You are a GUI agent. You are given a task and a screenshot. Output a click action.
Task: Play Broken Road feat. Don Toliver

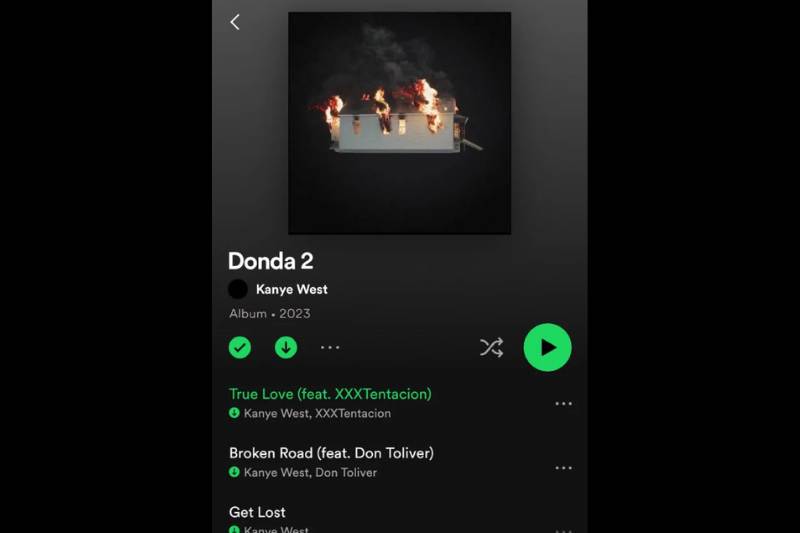[331, 453]
